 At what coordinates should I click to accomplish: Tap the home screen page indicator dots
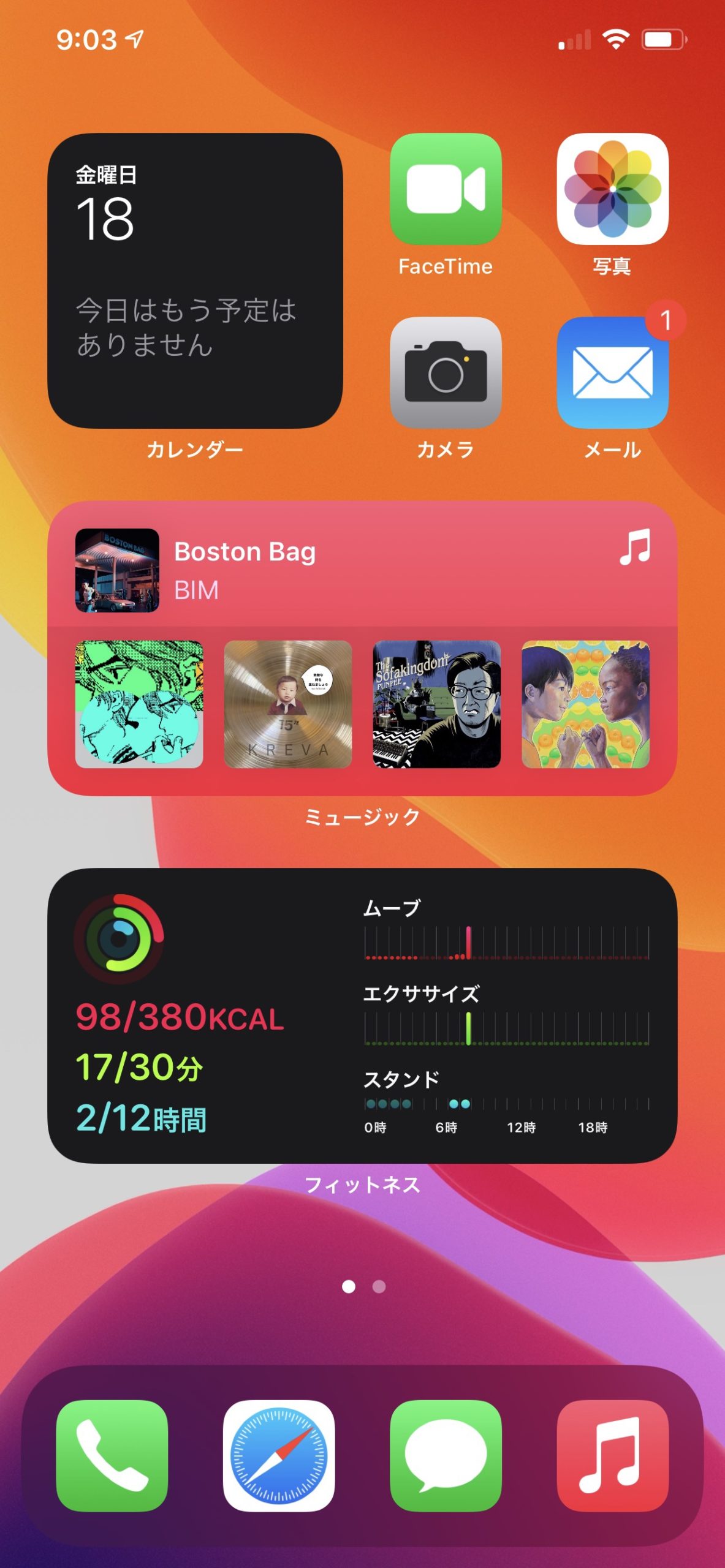(x=363, y=1287)
